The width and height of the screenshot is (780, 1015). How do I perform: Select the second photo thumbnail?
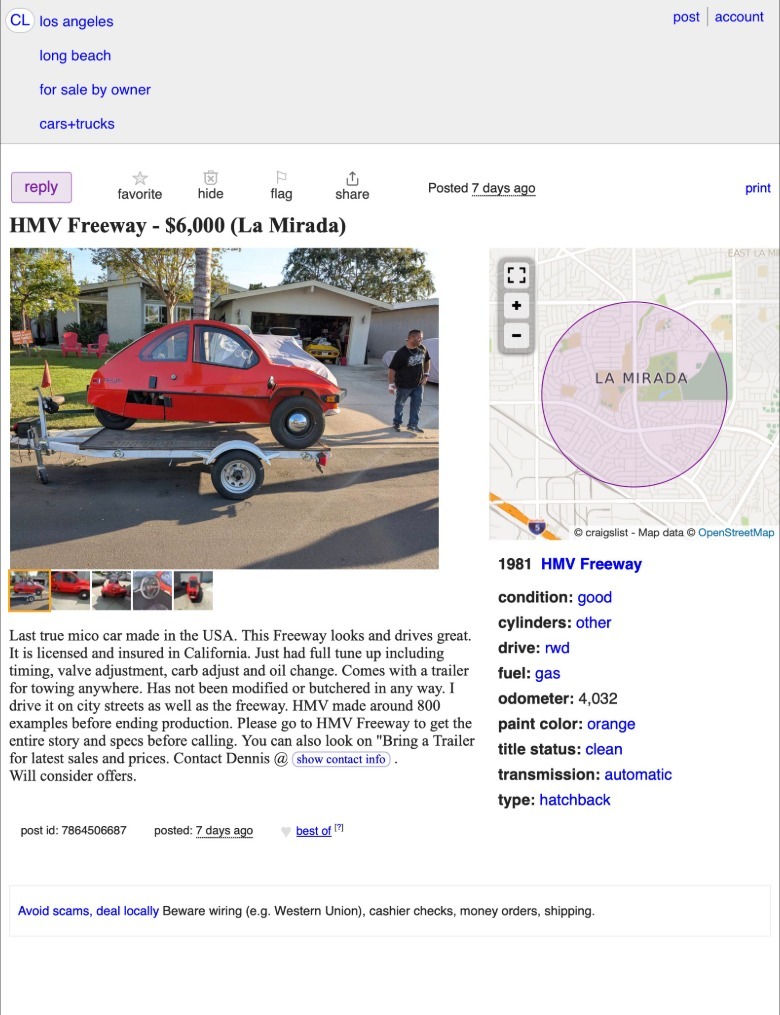point(71,590)
